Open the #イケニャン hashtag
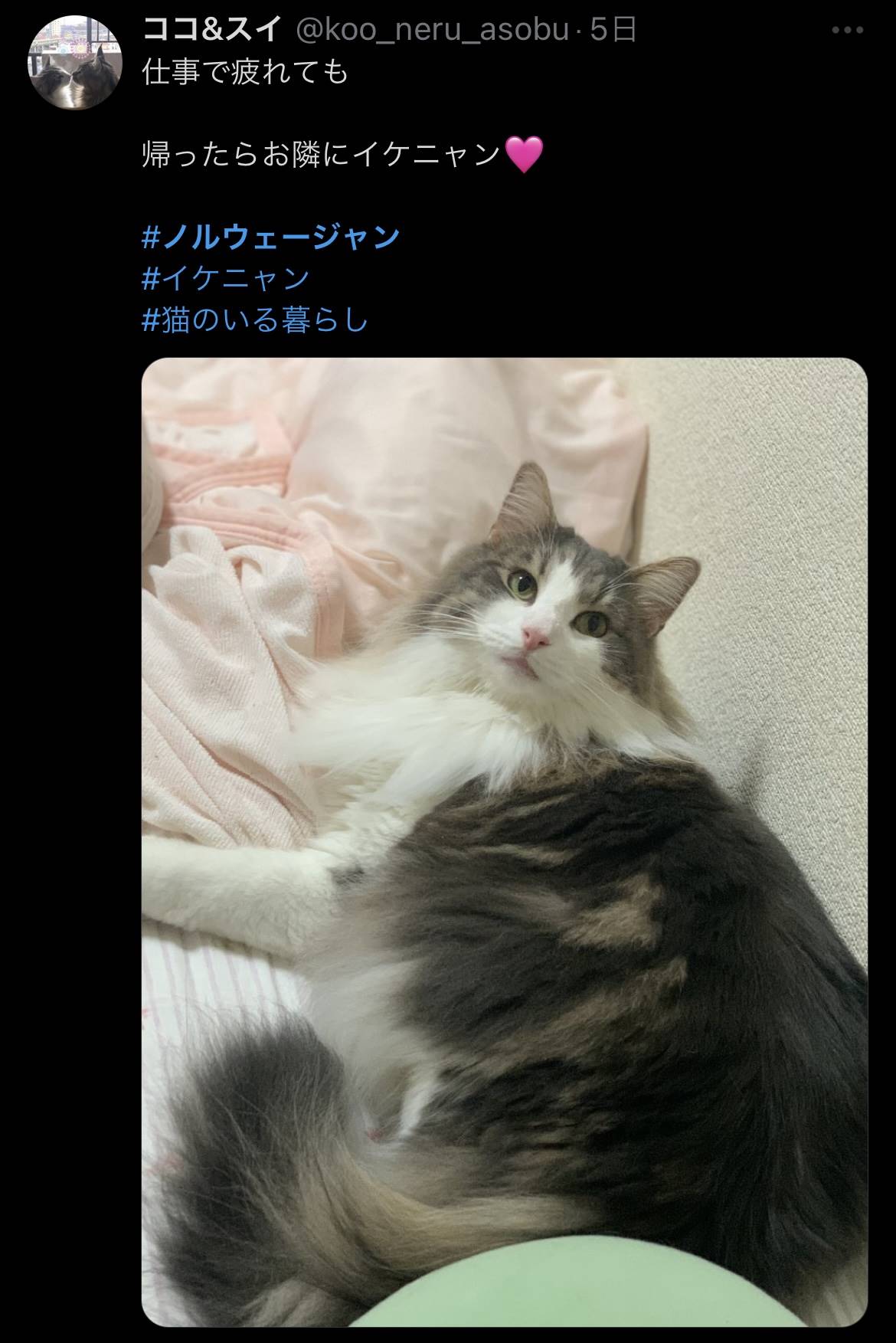Screen dimensions: 896x1343 226,277
